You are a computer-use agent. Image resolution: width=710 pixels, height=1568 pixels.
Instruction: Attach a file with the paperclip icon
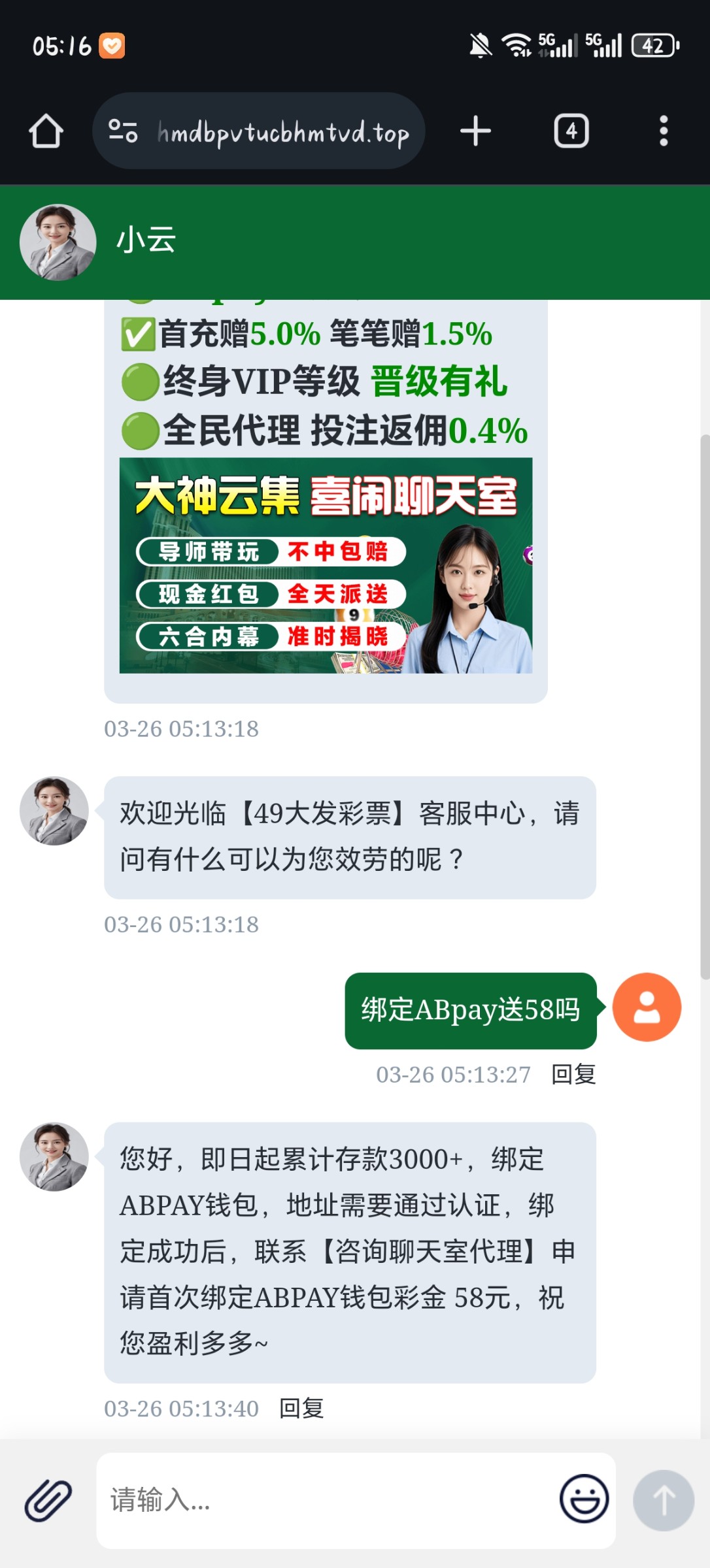tap(48, 1500)
